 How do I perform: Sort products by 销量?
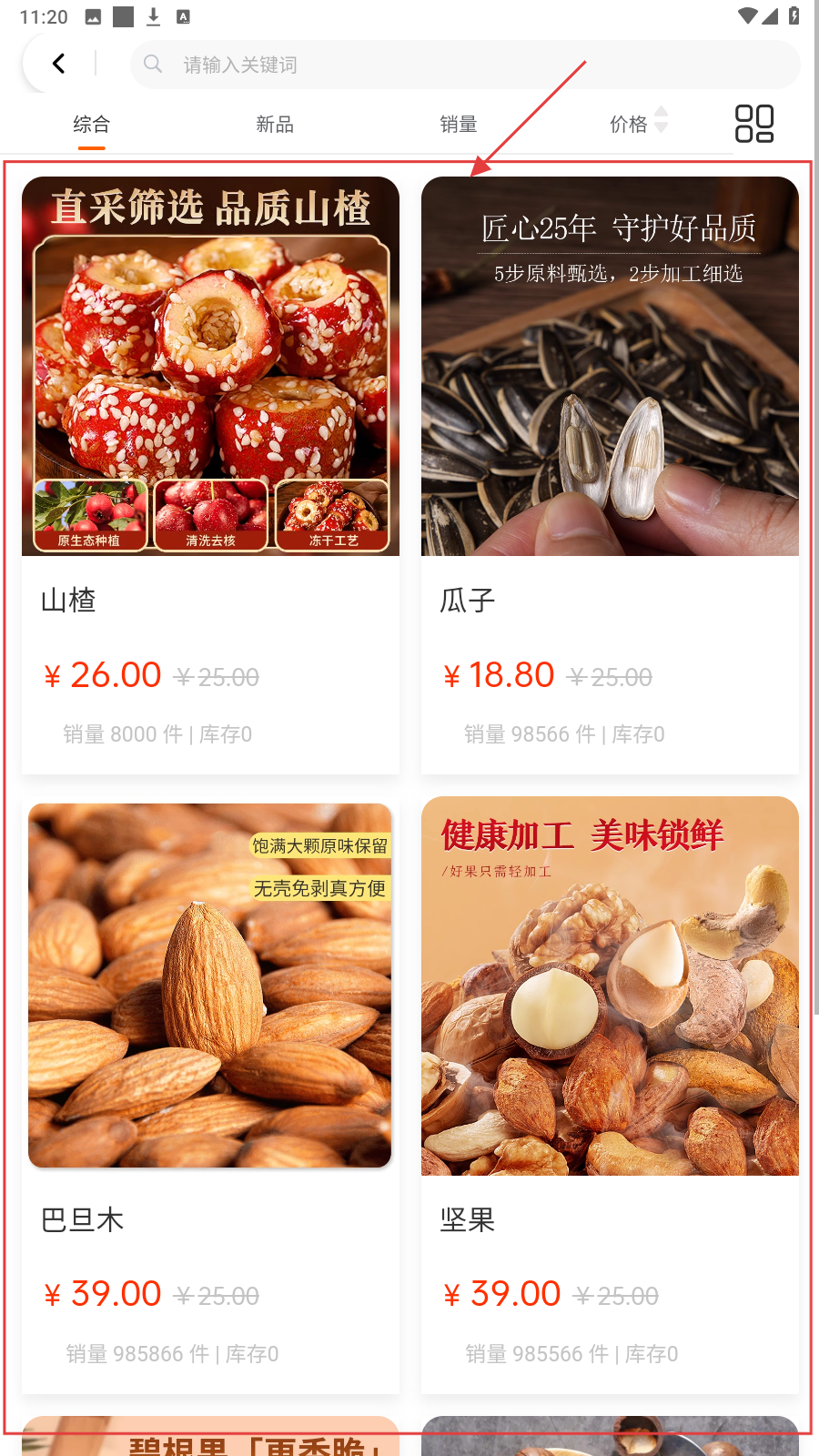coord(458,125)
